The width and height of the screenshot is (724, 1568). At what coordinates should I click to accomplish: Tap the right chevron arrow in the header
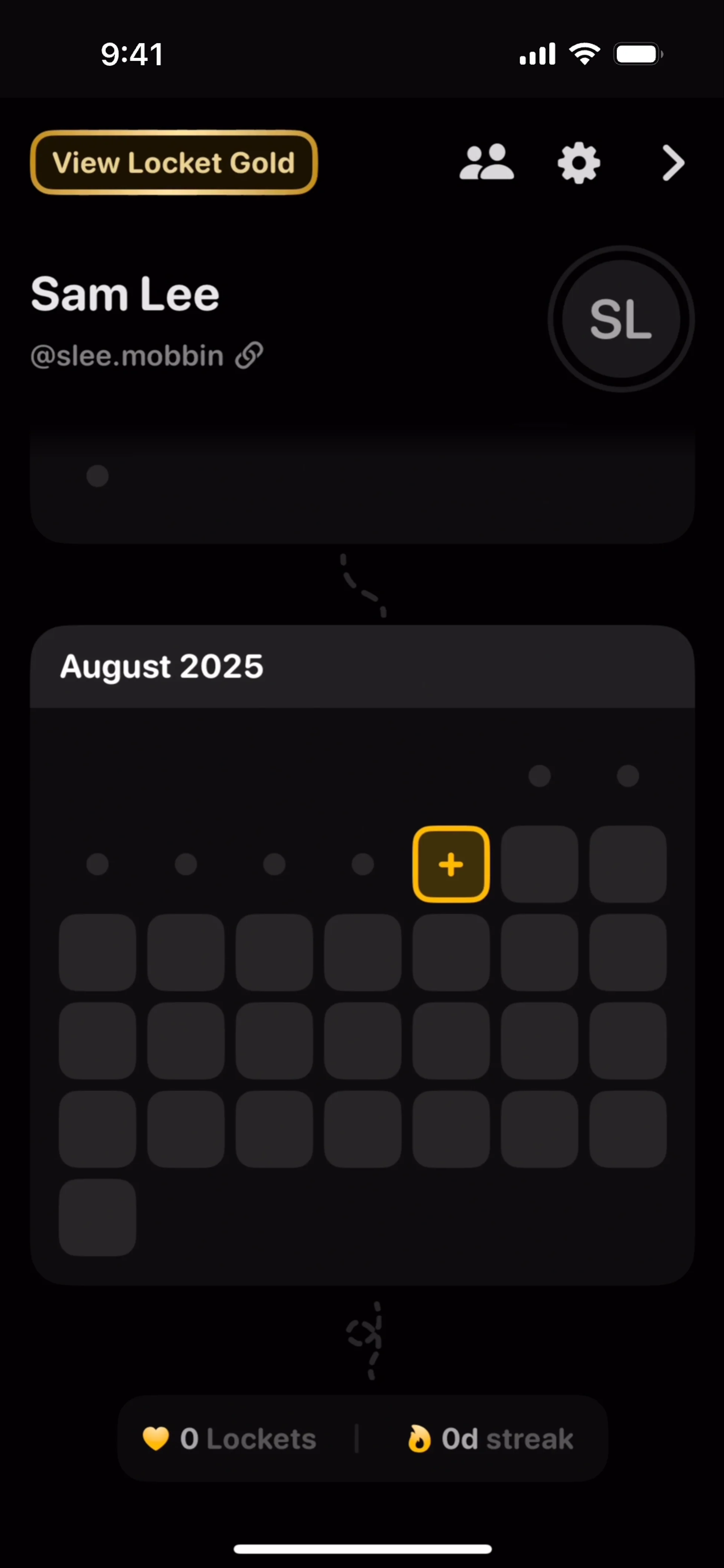point(673,162)
